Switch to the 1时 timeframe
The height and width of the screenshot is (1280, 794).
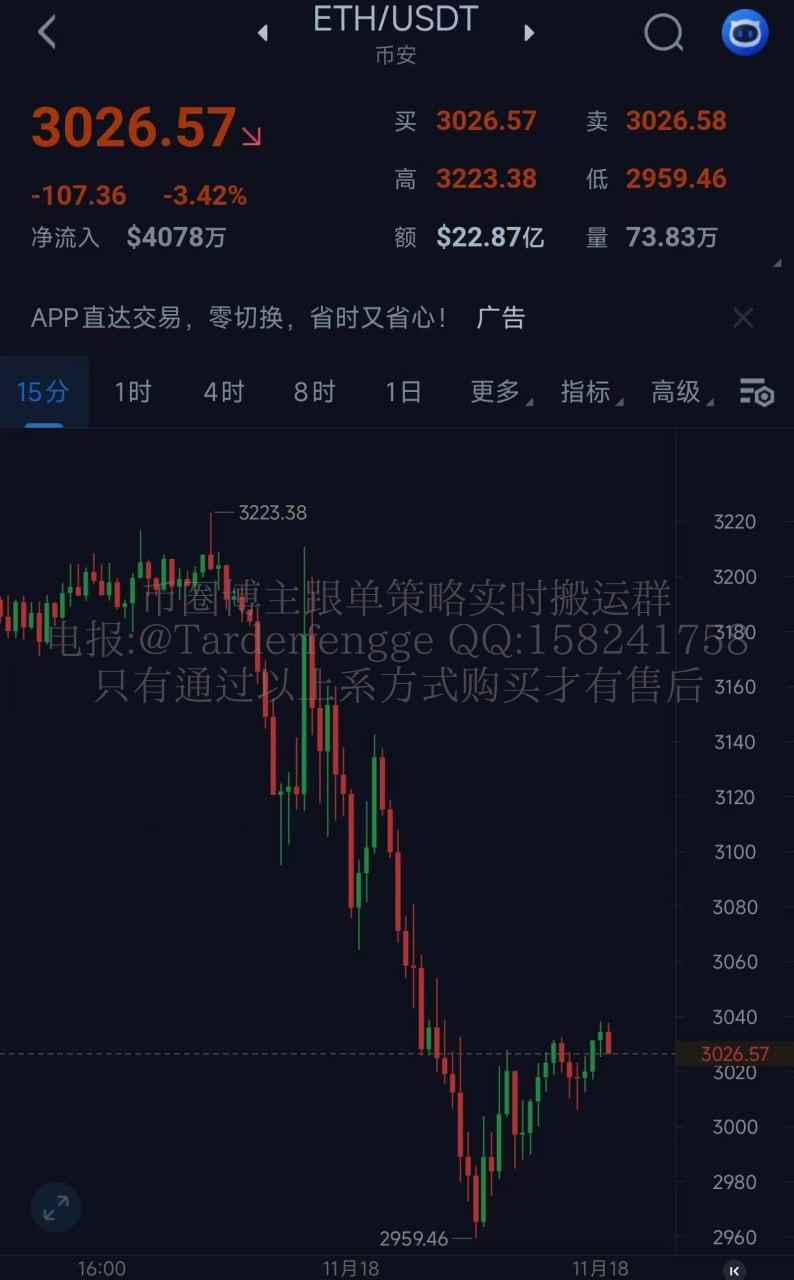pos(132,391)
